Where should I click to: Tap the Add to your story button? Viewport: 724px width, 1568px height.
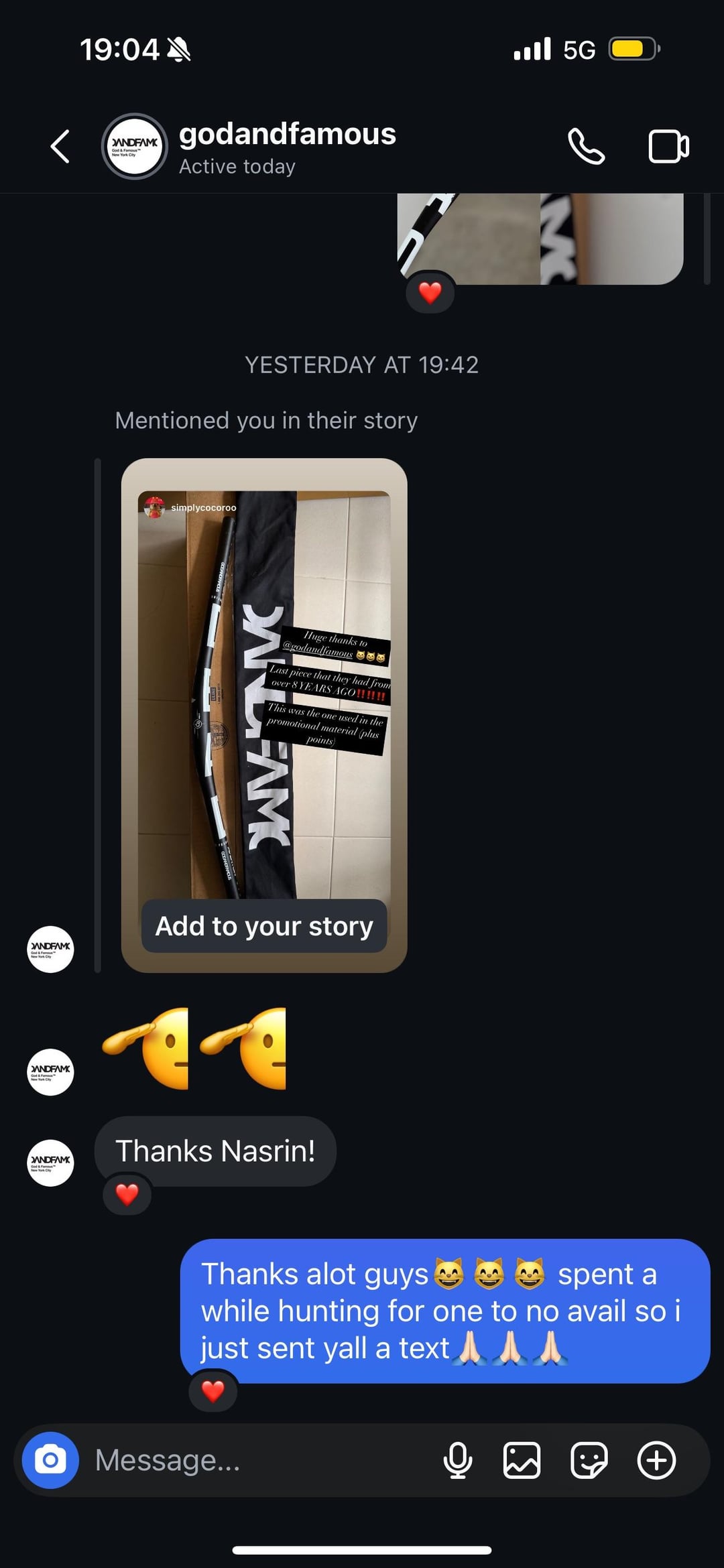(x=264, y=926)
